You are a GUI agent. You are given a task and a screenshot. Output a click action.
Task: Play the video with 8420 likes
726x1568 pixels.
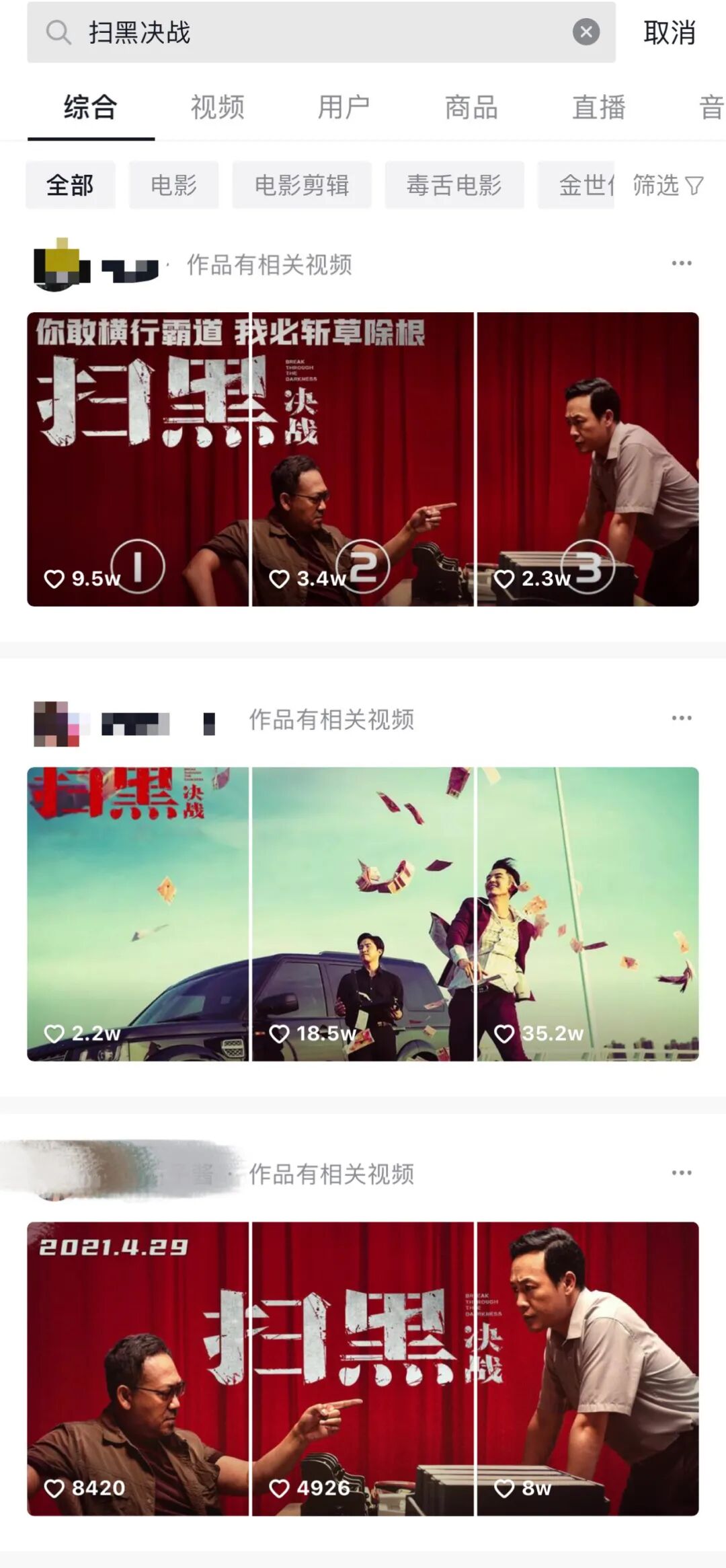coord(138,1368)
